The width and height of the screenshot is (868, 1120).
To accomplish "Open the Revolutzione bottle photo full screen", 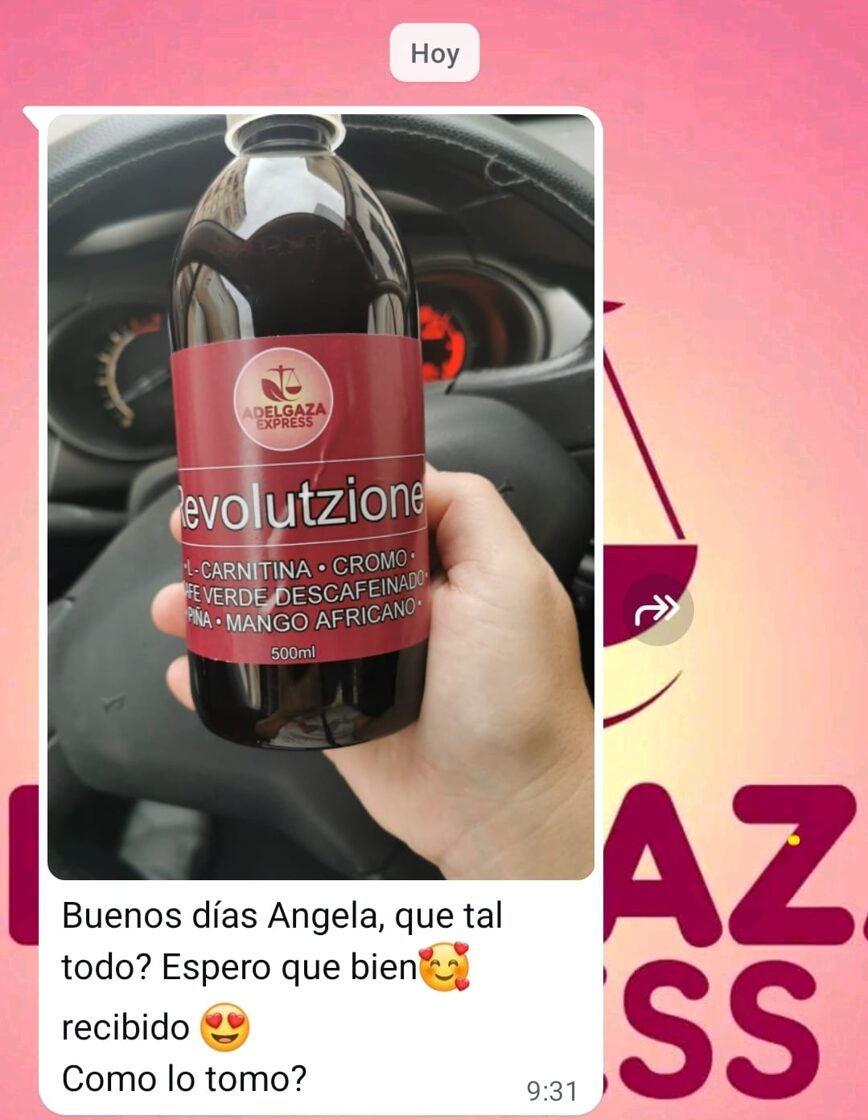I will 320,496.
